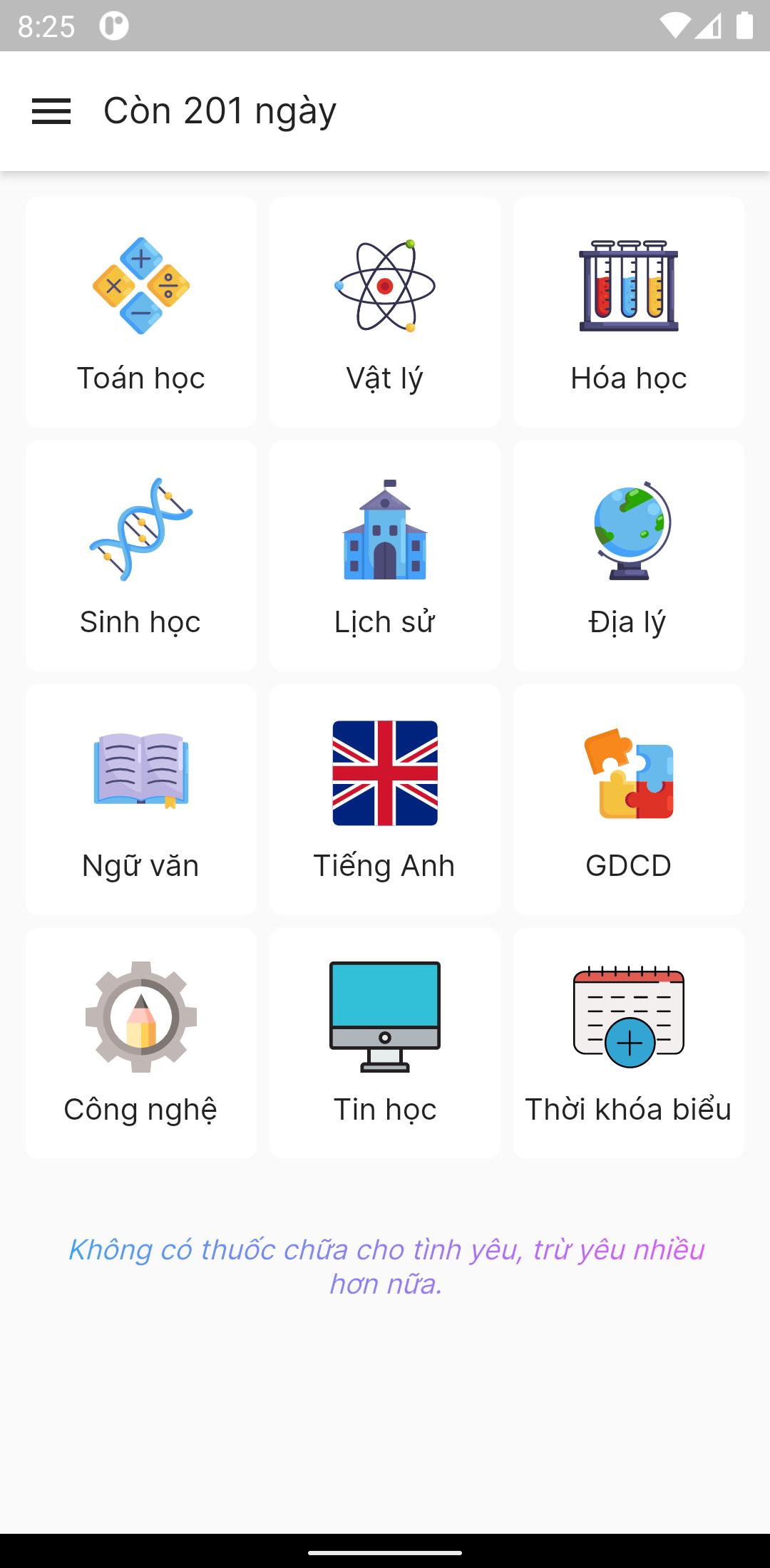View the Thời khóa biểu timetable
Image resolution: width=770 pixels, height=1568 pixels.
pos(628,1043)
